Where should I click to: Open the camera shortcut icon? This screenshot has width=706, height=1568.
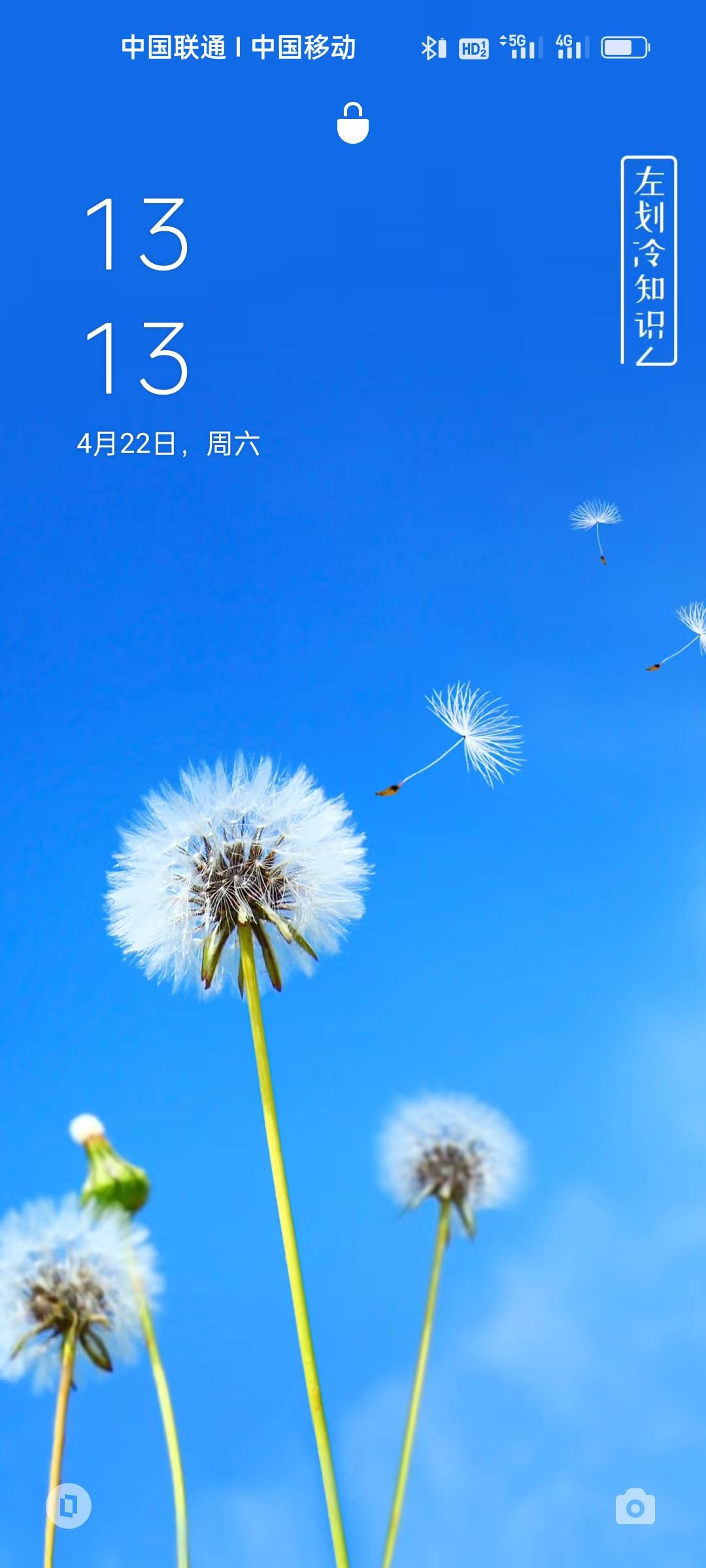pyautogui.click(x=635, y=1507)
